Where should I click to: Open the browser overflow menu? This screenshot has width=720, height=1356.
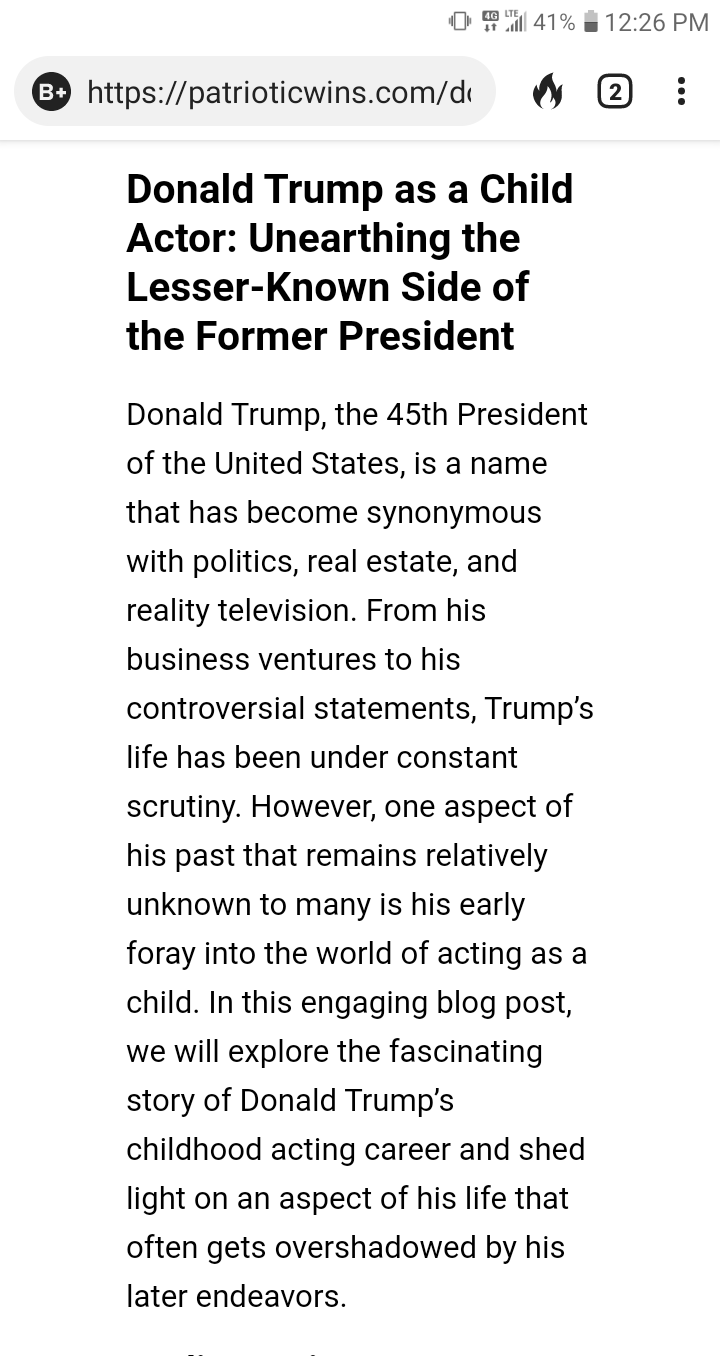pyautogui.click(x=681, y=92)
